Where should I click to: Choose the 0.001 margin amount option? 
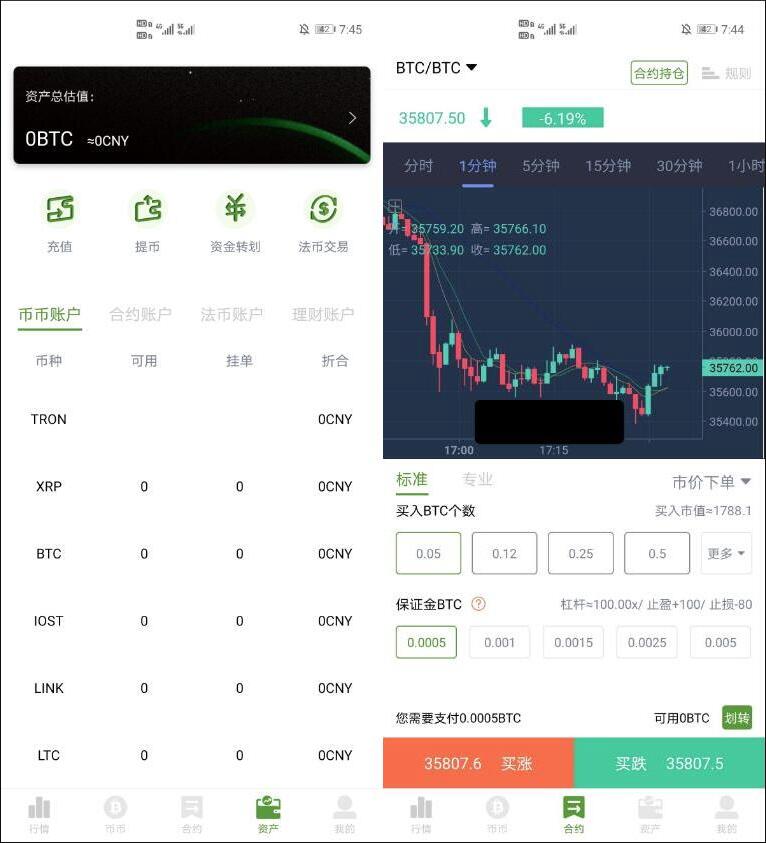tap(499, 642)
